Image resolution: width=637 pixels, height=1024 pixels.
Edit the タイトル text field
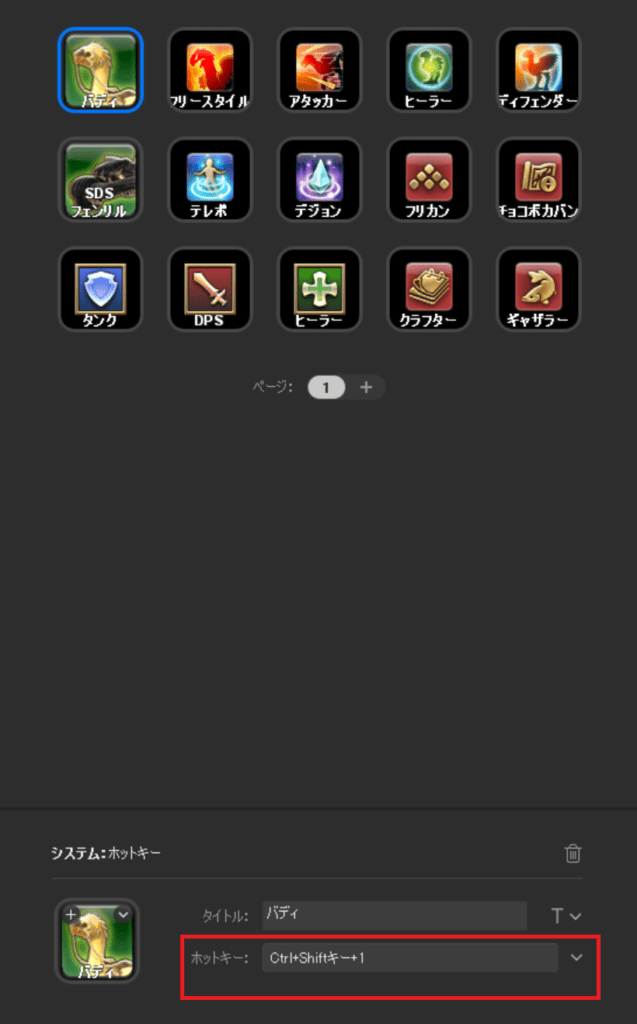[x=393, y=914]
